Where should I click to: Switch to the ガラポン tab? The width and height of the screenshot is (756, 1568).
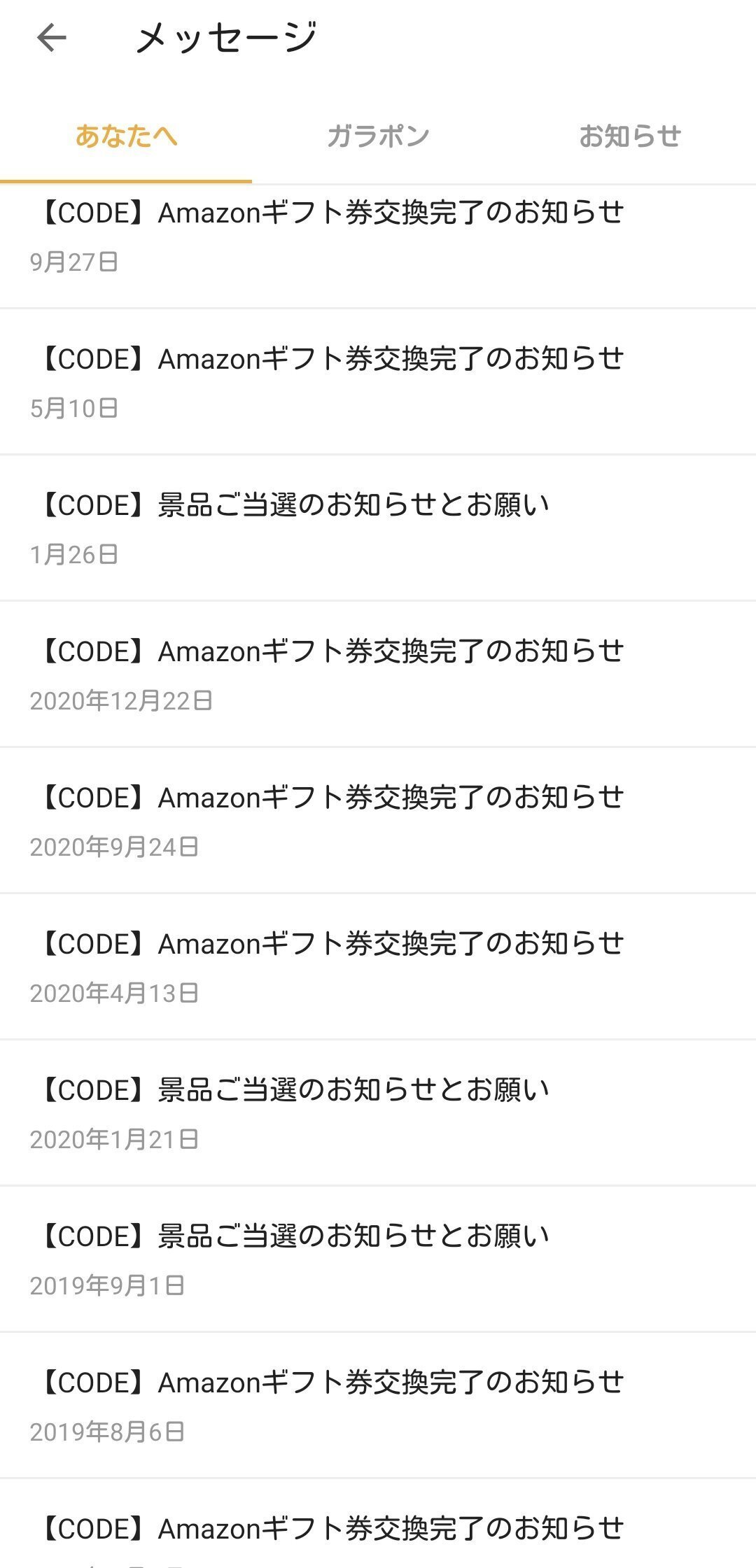click(x=378, y=136)
